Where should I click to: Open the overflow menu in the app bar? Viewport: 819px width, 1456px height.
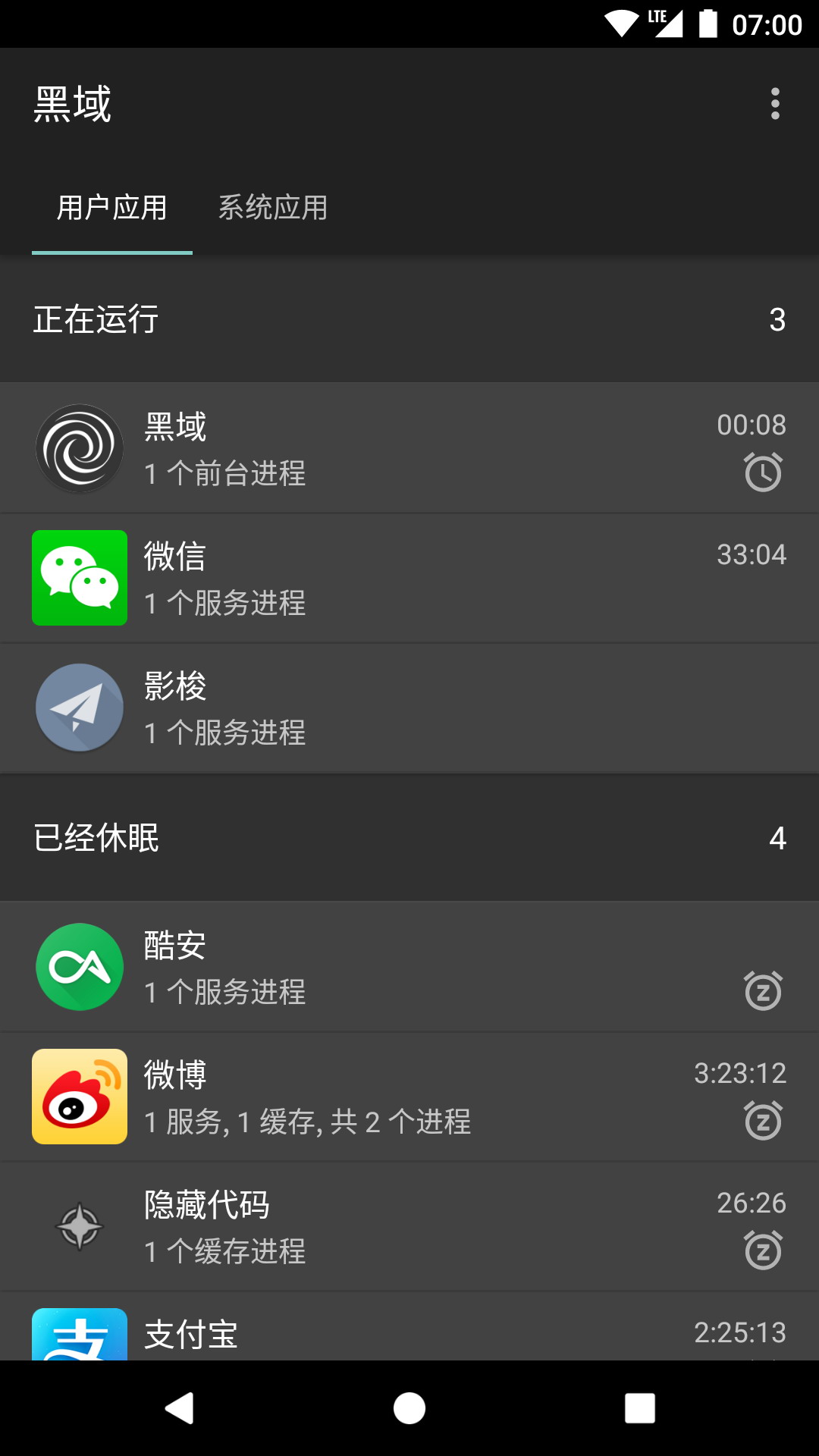[775, 104]
